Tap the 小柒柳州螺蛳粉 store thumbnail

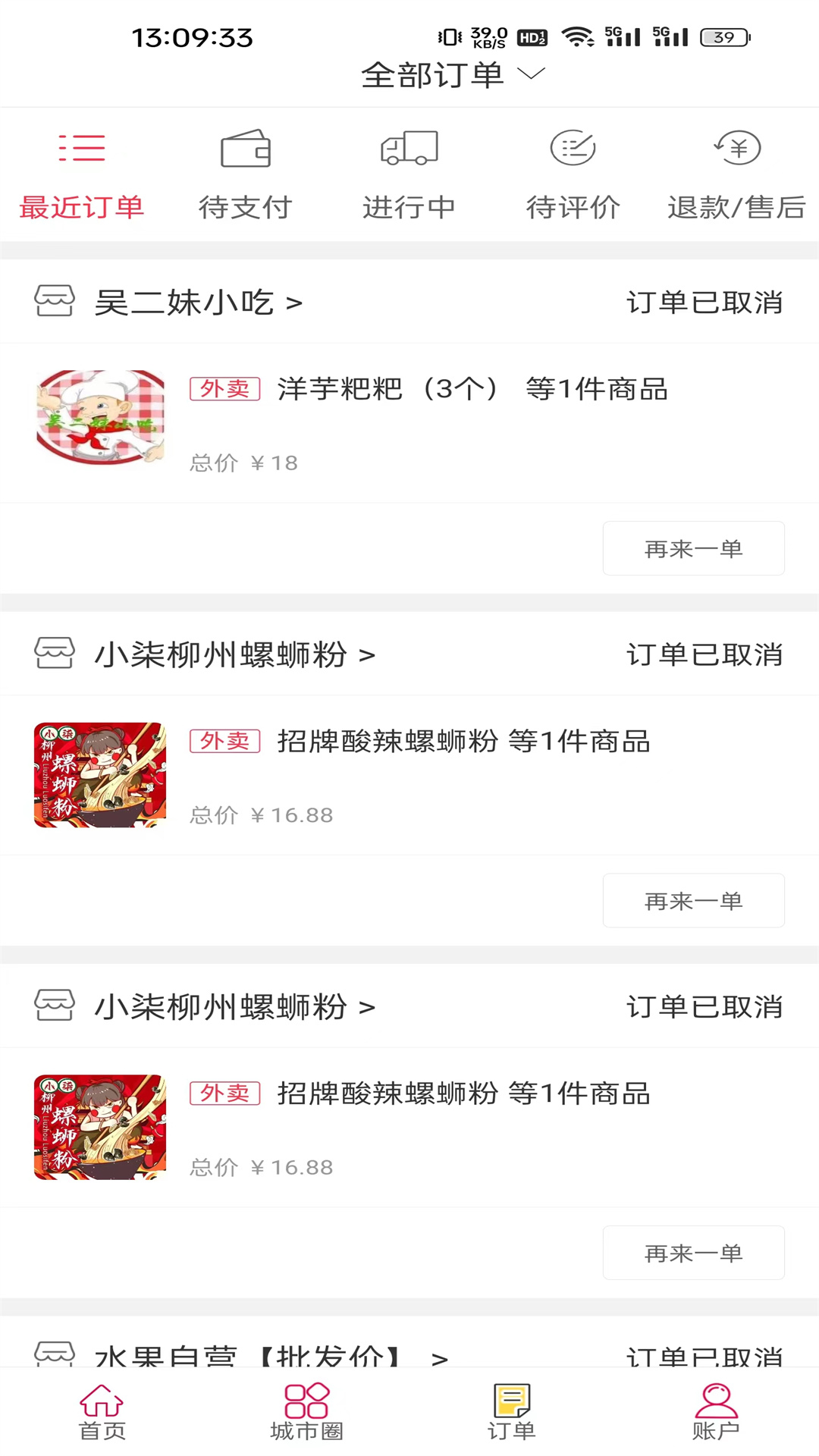99,775
